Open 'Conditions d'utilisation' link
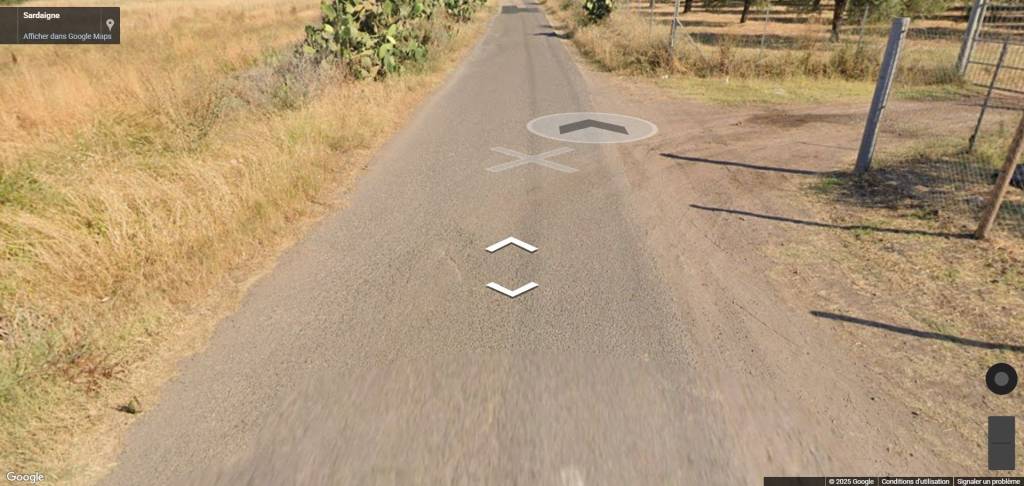This screenshot has width=1024, height=486. pyautogui.click(x=915, y=481)
